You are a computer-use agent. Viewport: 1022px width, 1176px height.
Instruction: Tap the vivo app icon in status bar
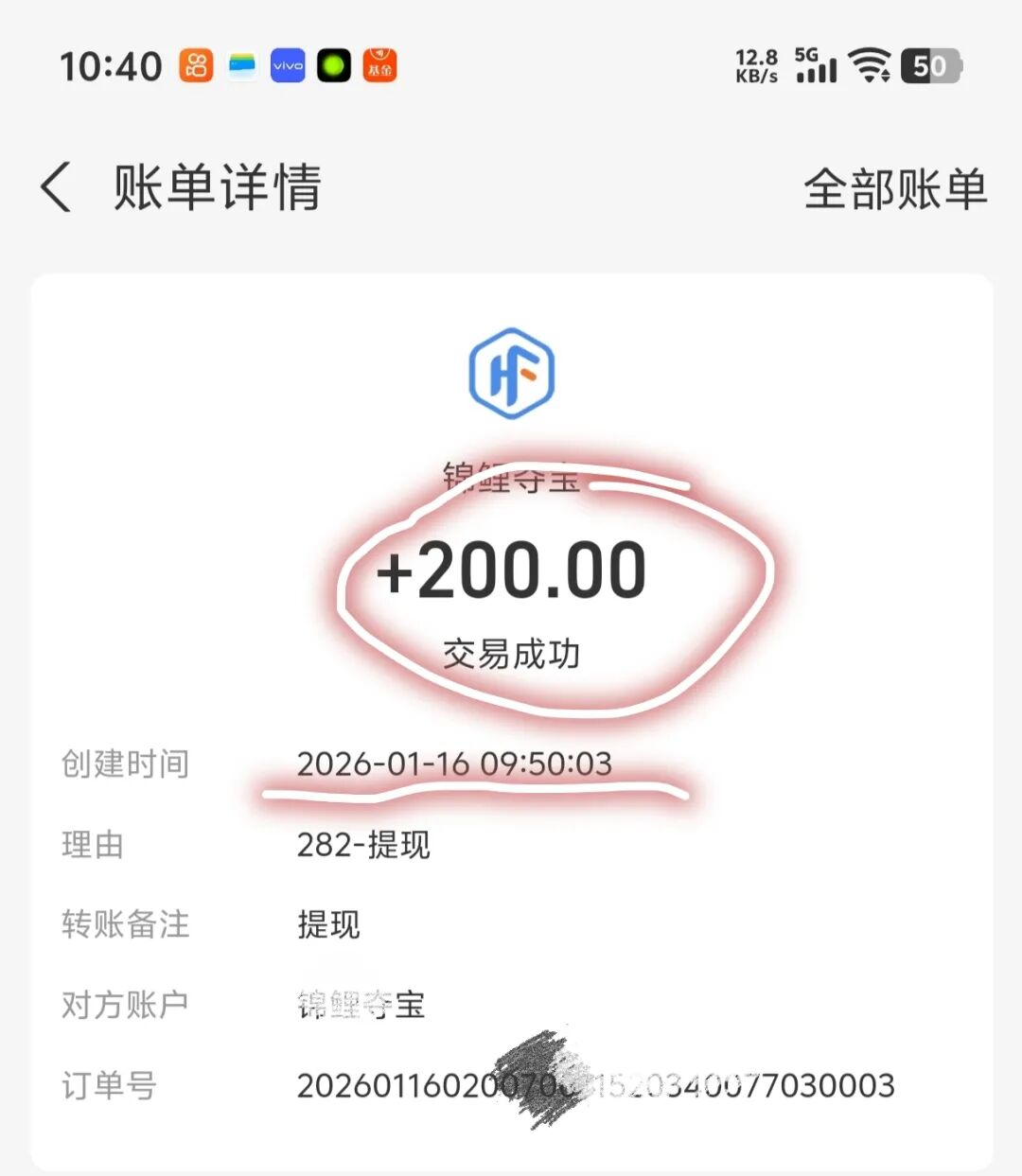point(287,65)
